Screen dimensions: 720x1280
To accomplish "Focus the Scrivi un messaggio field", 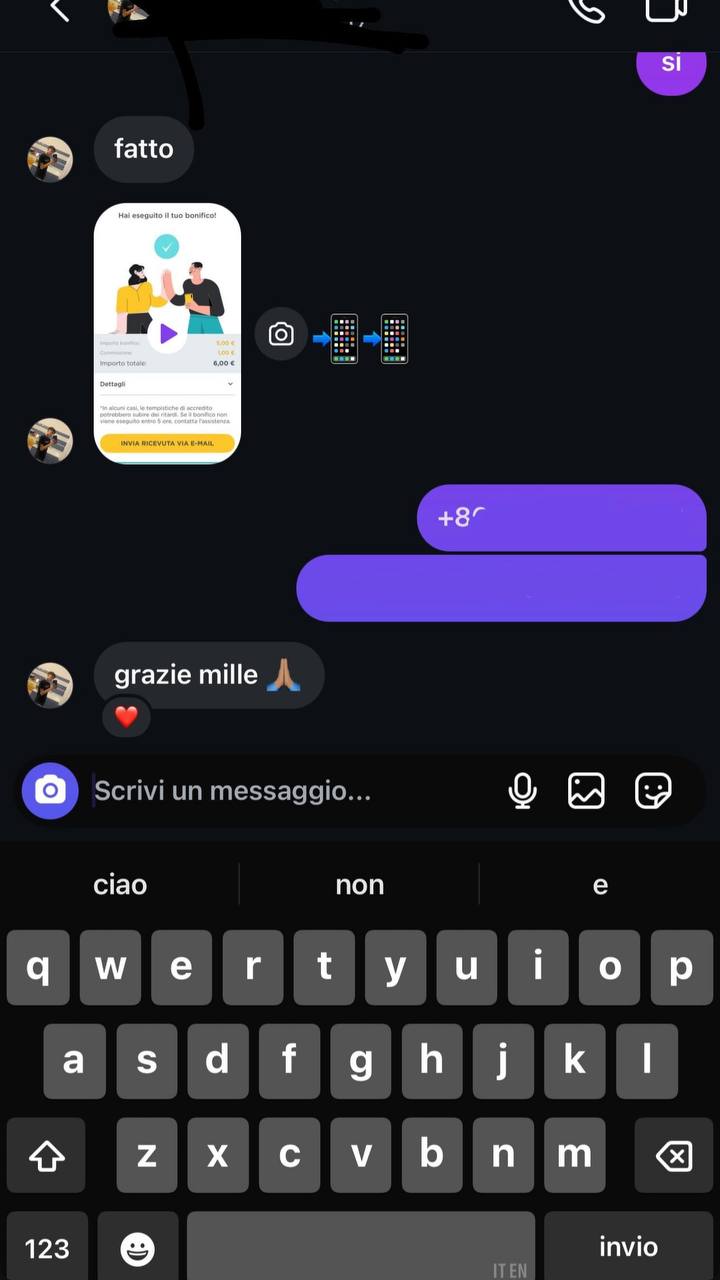I will click(x=290, y=791).
